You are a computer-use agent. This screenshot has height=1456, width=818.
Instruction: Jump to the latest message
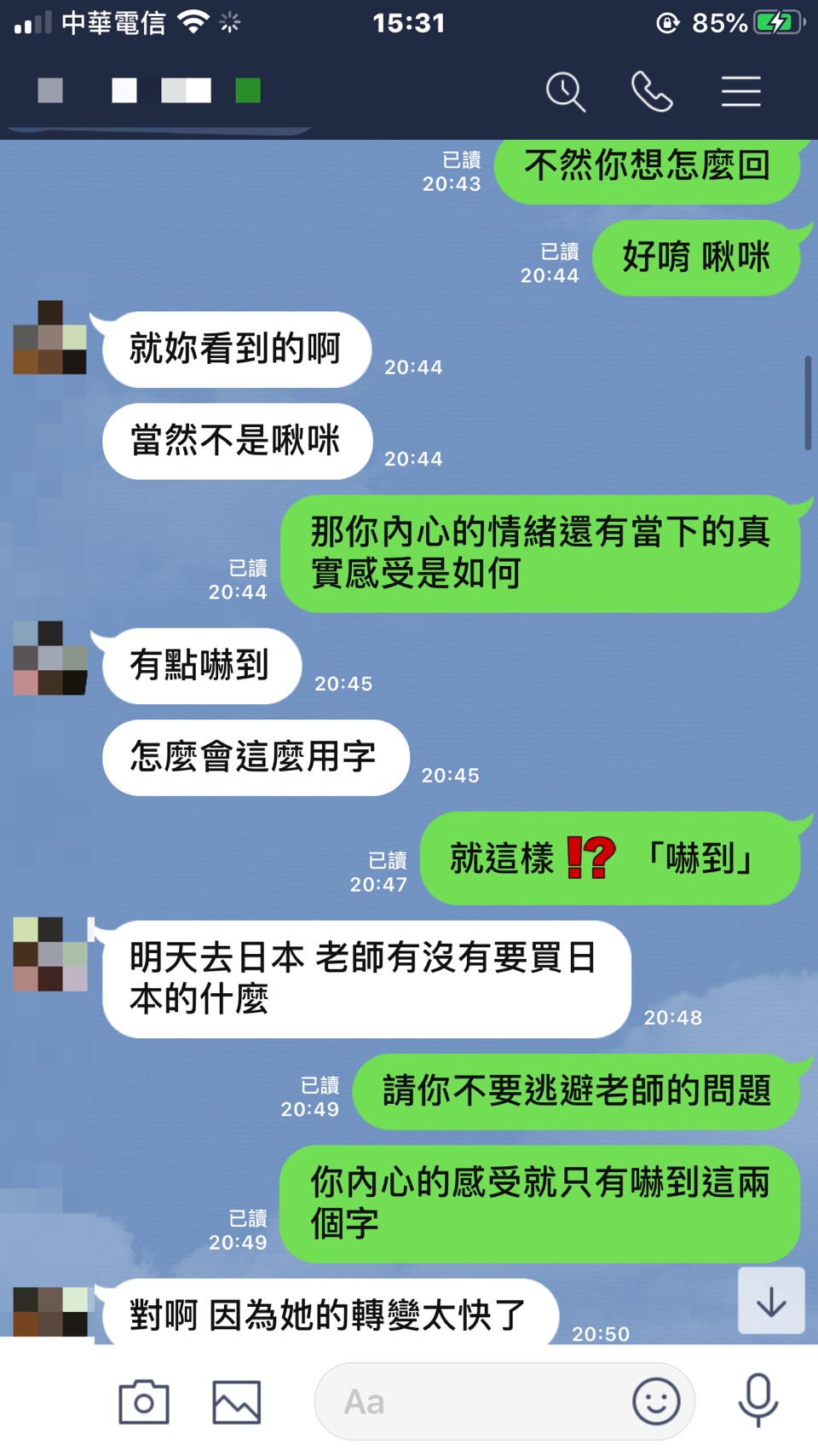pyautogui.click(x=771, y=1301)
